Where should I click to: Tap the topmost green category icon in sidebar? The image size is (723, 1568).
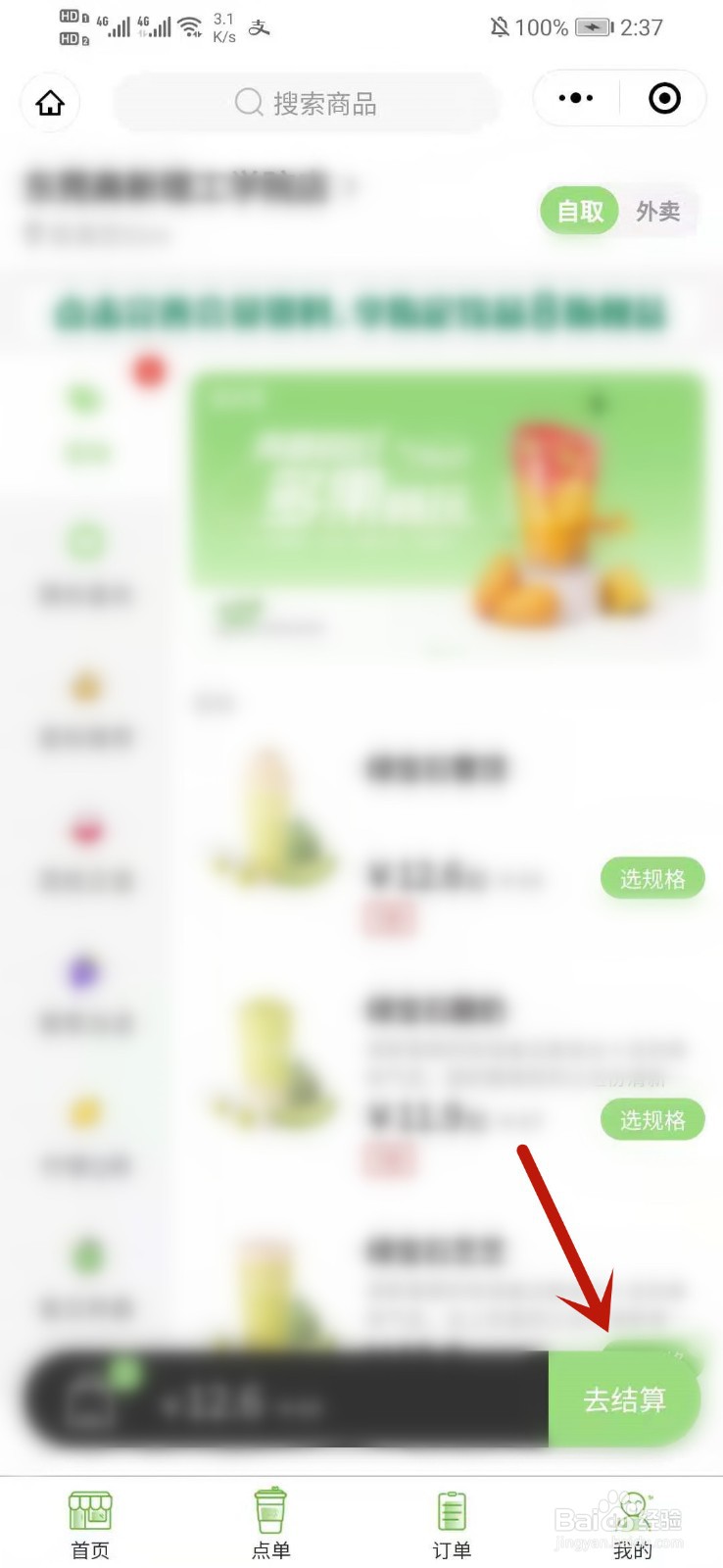click(85, 398)
